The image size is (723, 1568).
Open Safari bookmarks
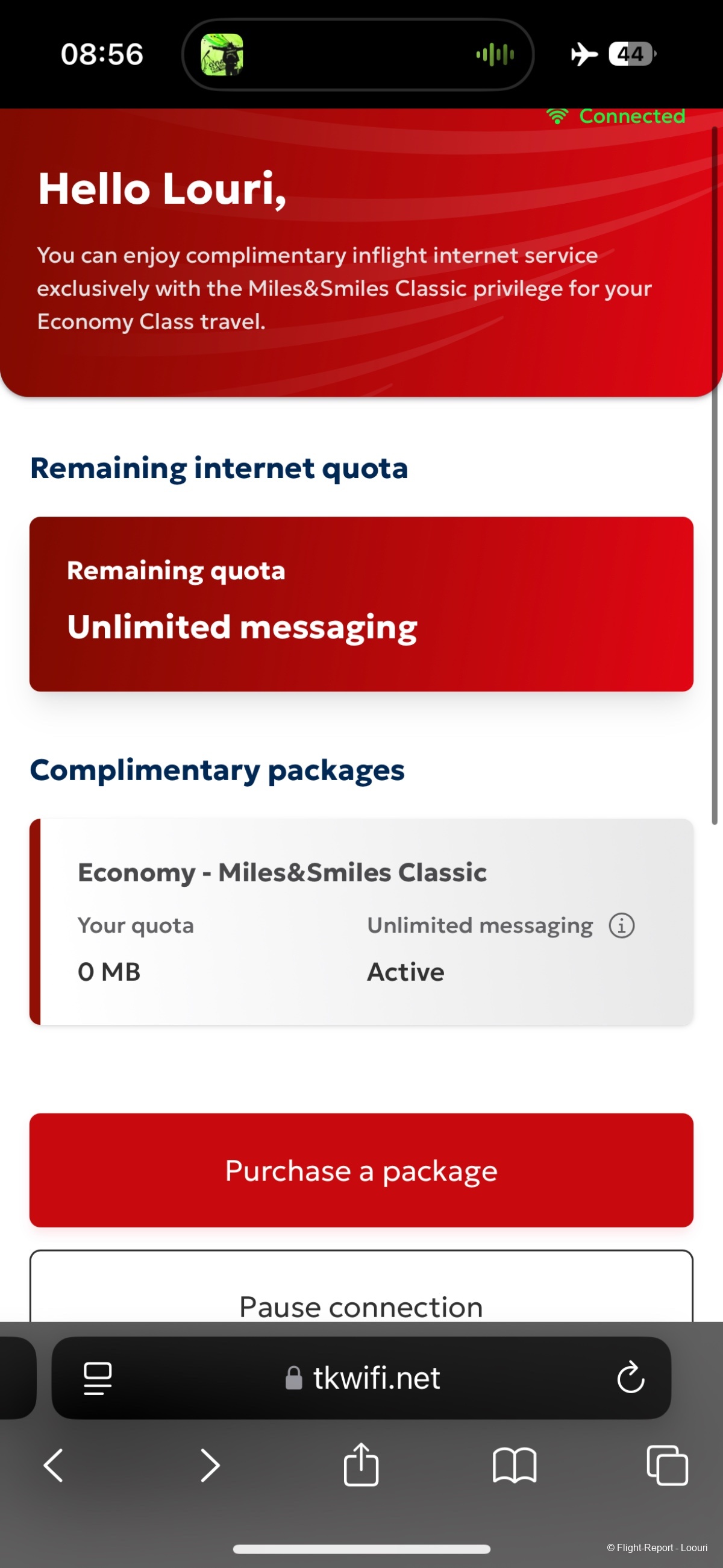coord(515,1465)
